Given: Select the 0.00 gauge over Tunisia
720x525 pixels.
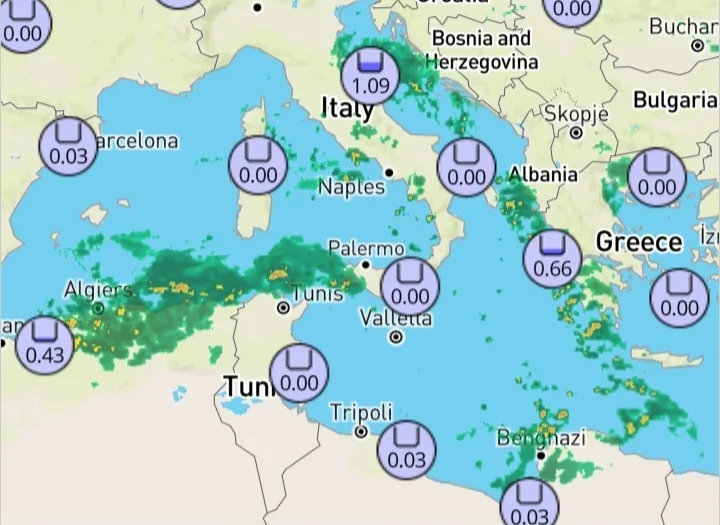Looking at the screenshot, I should point(299,373).
